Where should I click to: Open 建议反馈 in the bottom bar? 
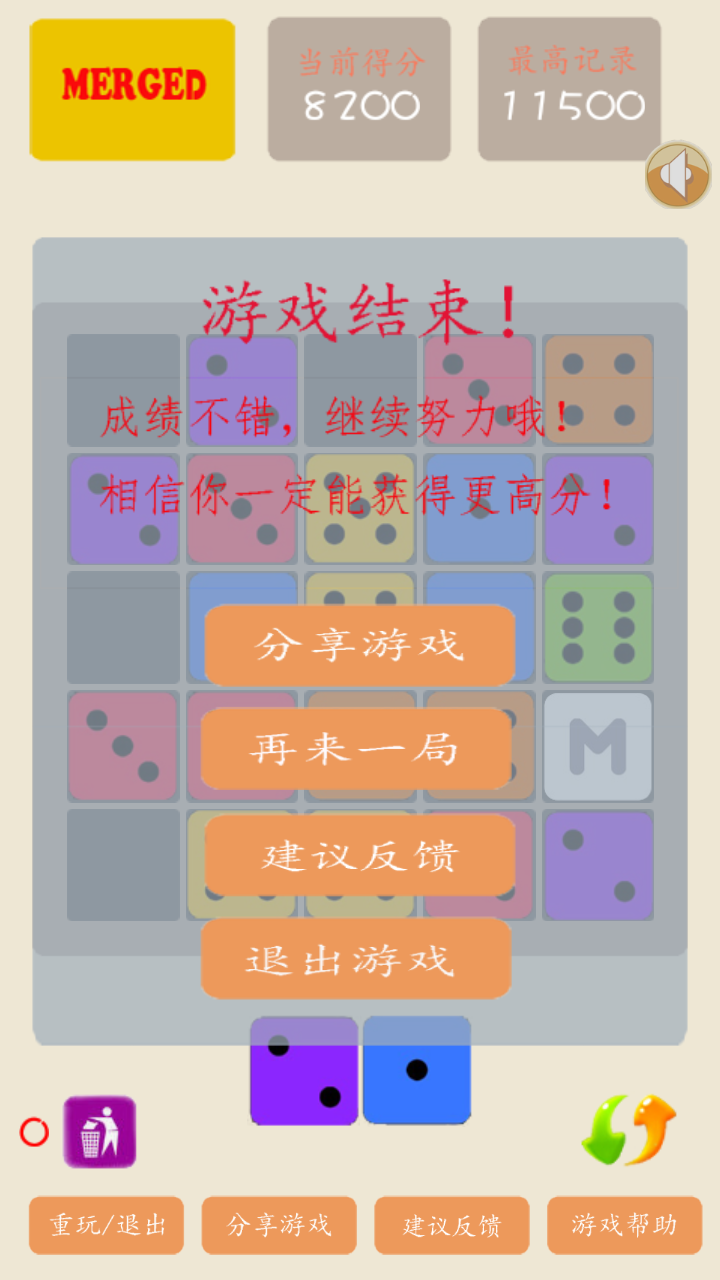click(452, 1225)
